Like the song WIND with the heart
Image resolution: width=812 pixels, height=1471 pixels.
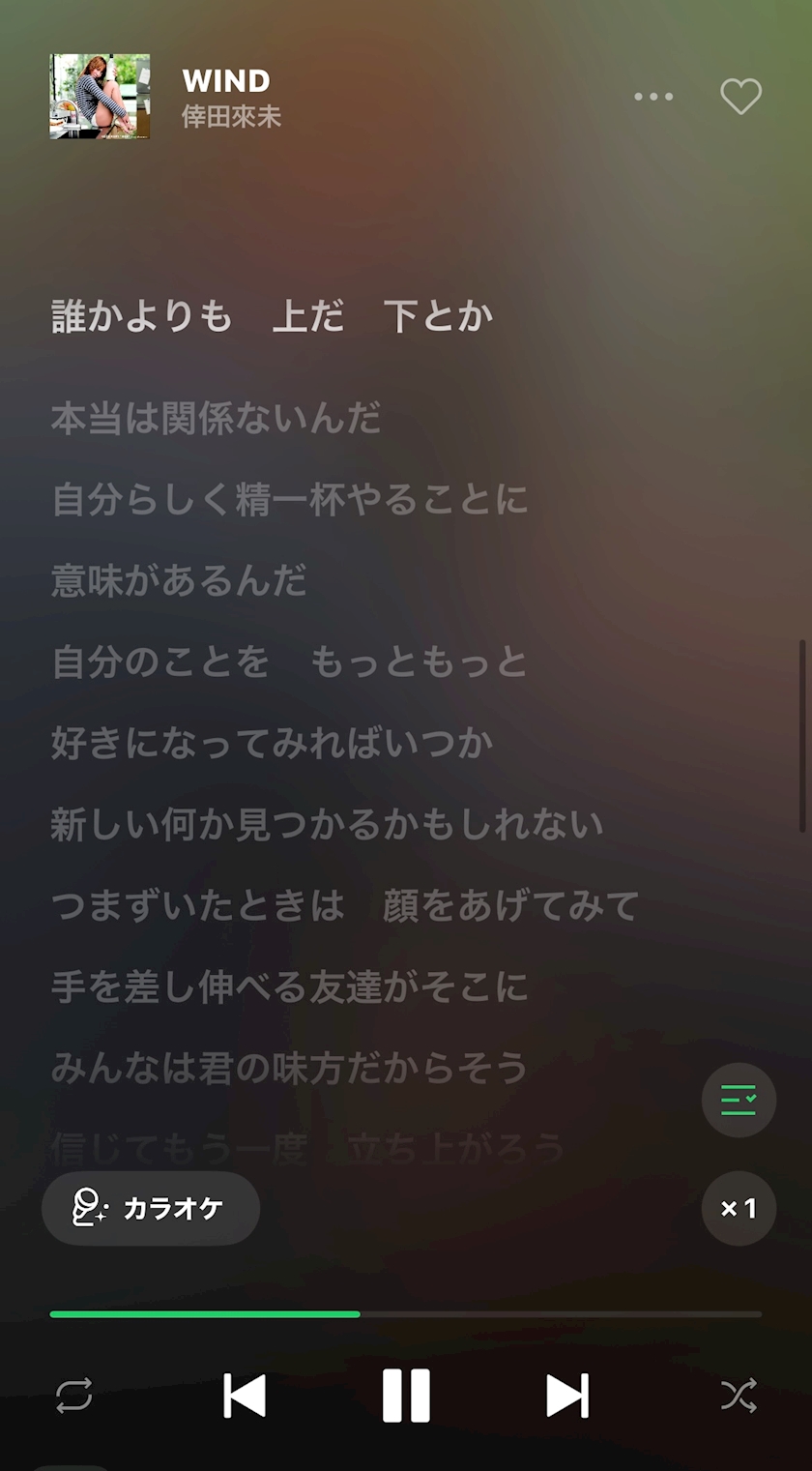[x=741, y=97]
